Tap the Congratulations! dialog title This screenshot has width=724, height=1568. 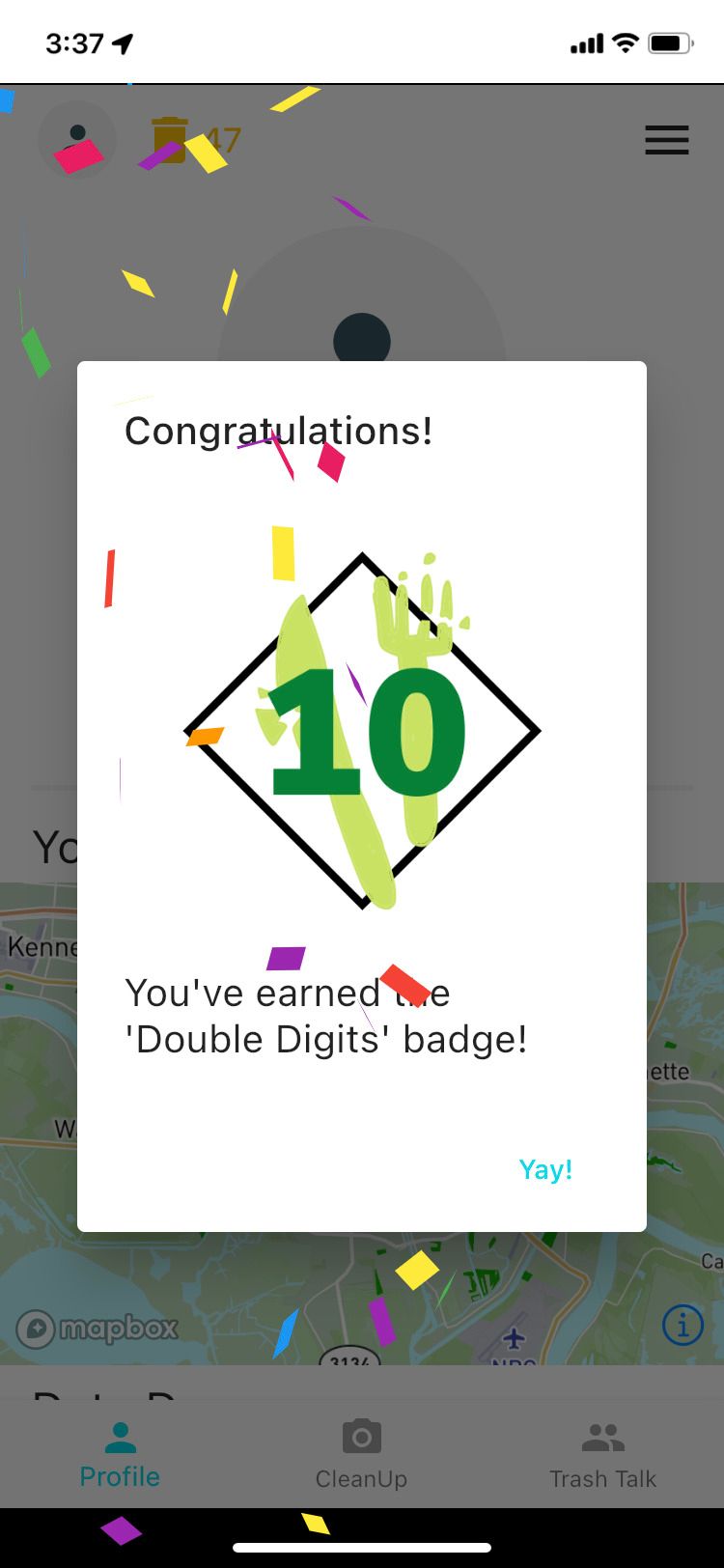278,432
